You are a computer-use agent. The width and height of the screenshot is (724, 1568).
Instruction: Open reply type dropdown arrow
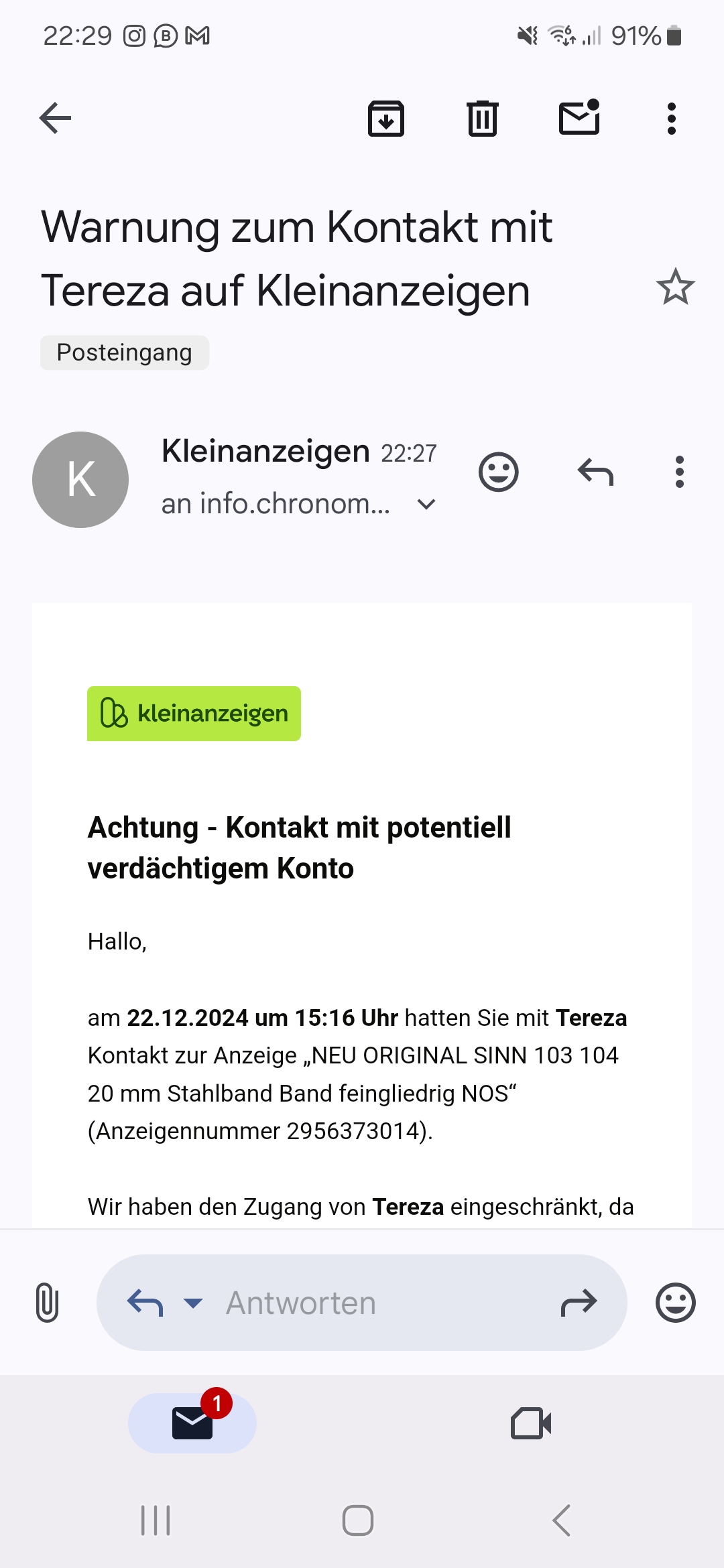tap(193, 1303)
